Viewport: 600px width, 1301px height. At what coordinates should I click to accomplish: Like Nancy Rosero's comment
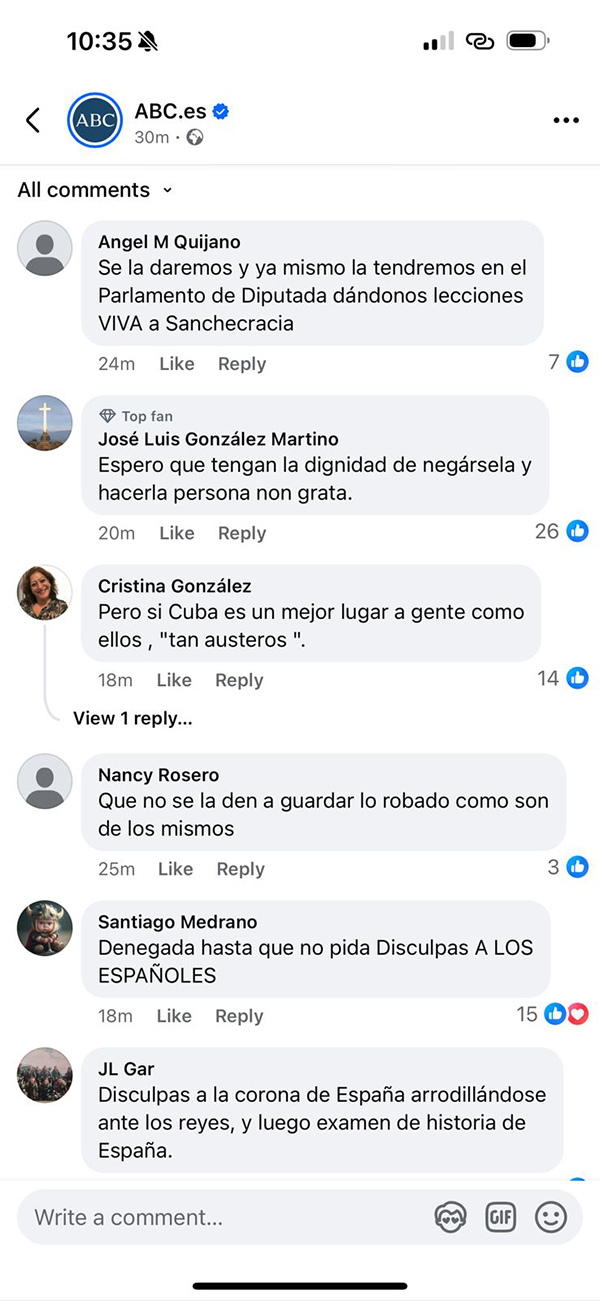tap(175, 869)
